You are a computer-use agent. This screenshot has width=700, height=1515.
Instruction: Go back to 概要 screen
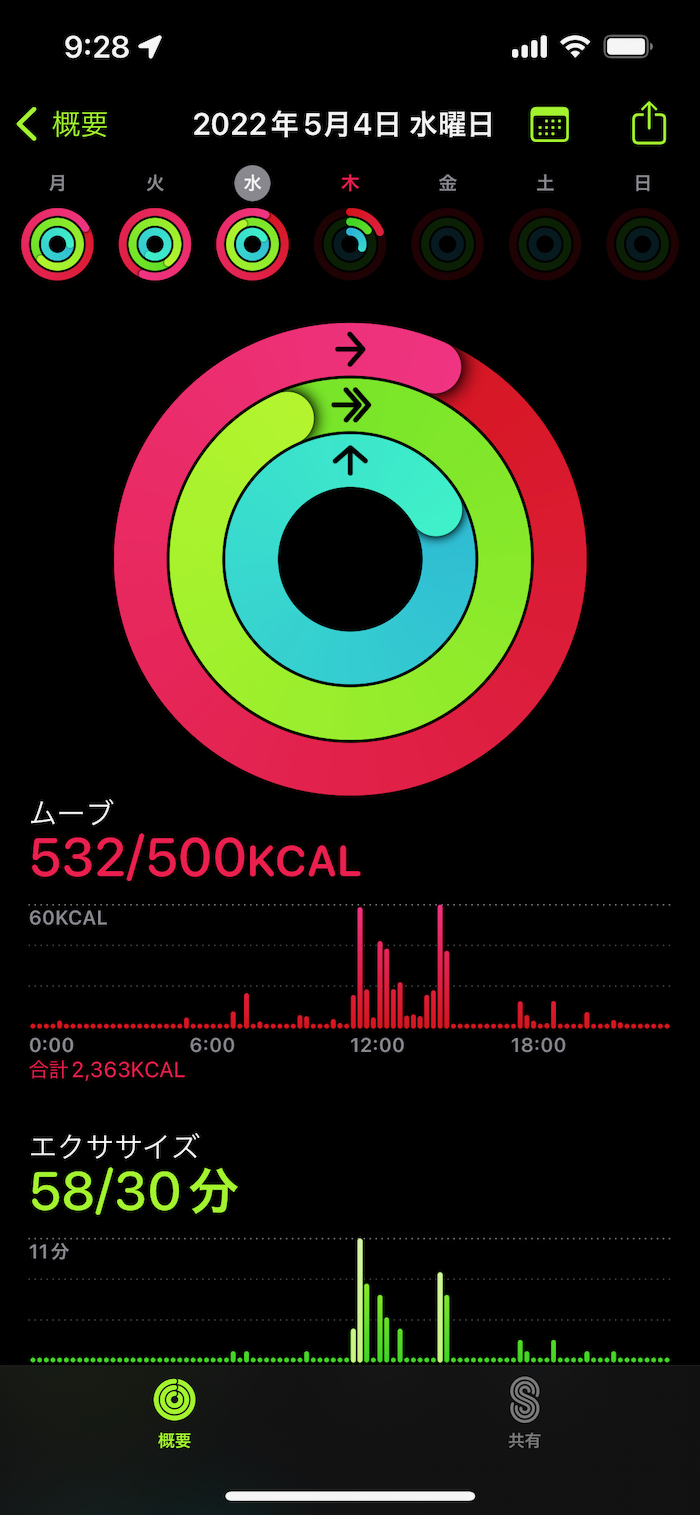[63, 125]
